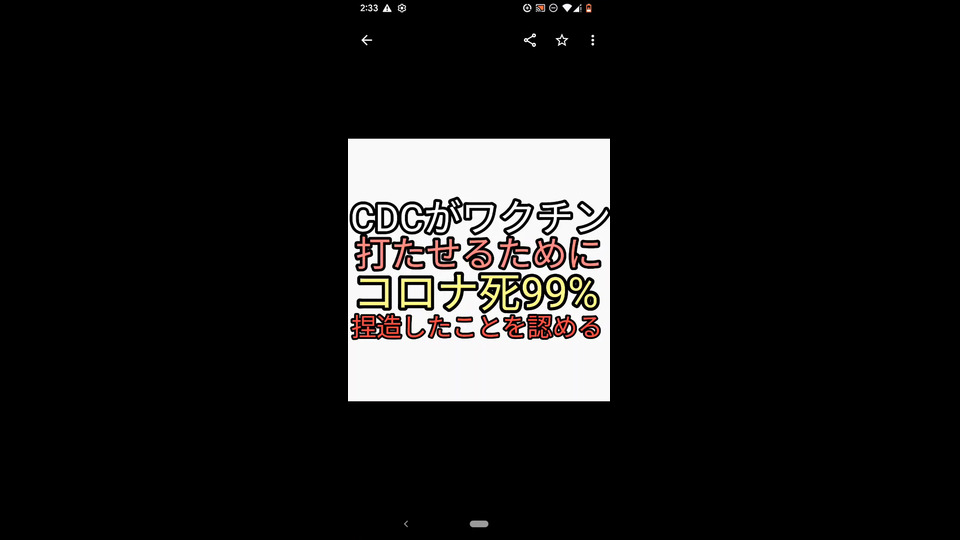Image resolution: width=960 pixels, height=540 pixels.
Task: Open the three-dot overflow menu
Action: point(593,40)
